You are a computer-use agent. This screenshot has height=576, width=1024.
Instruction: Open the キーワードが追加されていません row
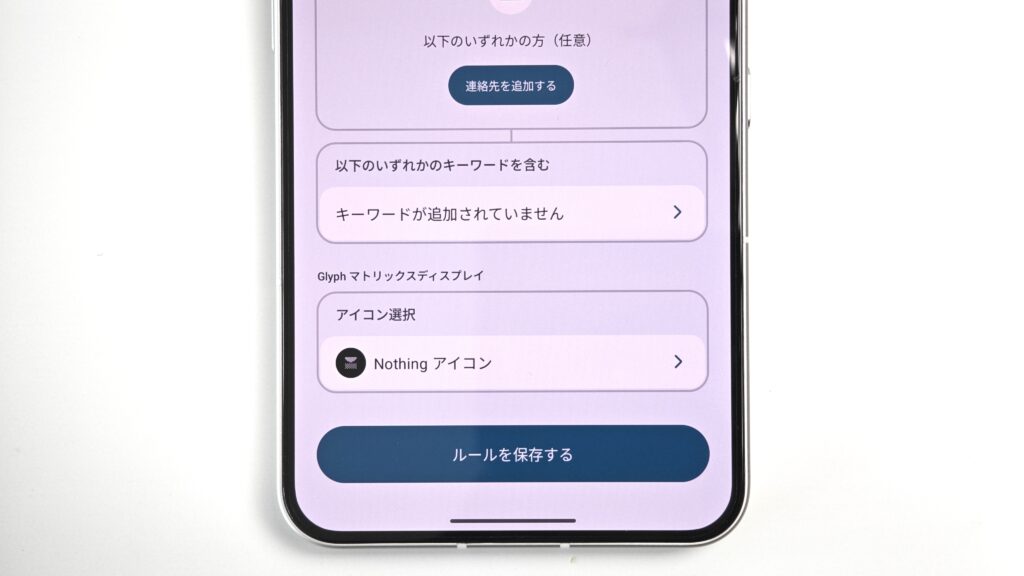[x=511, y=213]
